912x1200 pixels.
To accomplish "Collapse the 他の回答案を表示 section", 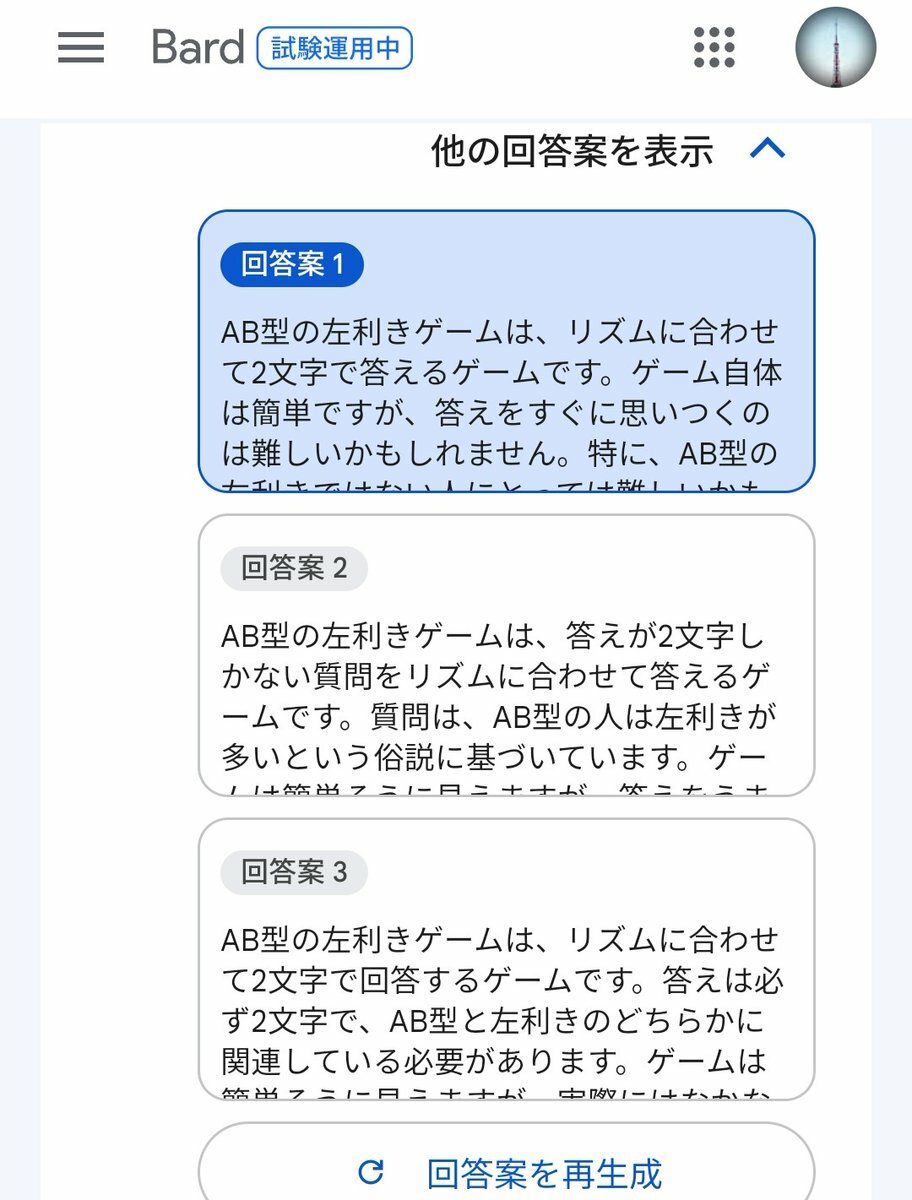I will 767,150.
